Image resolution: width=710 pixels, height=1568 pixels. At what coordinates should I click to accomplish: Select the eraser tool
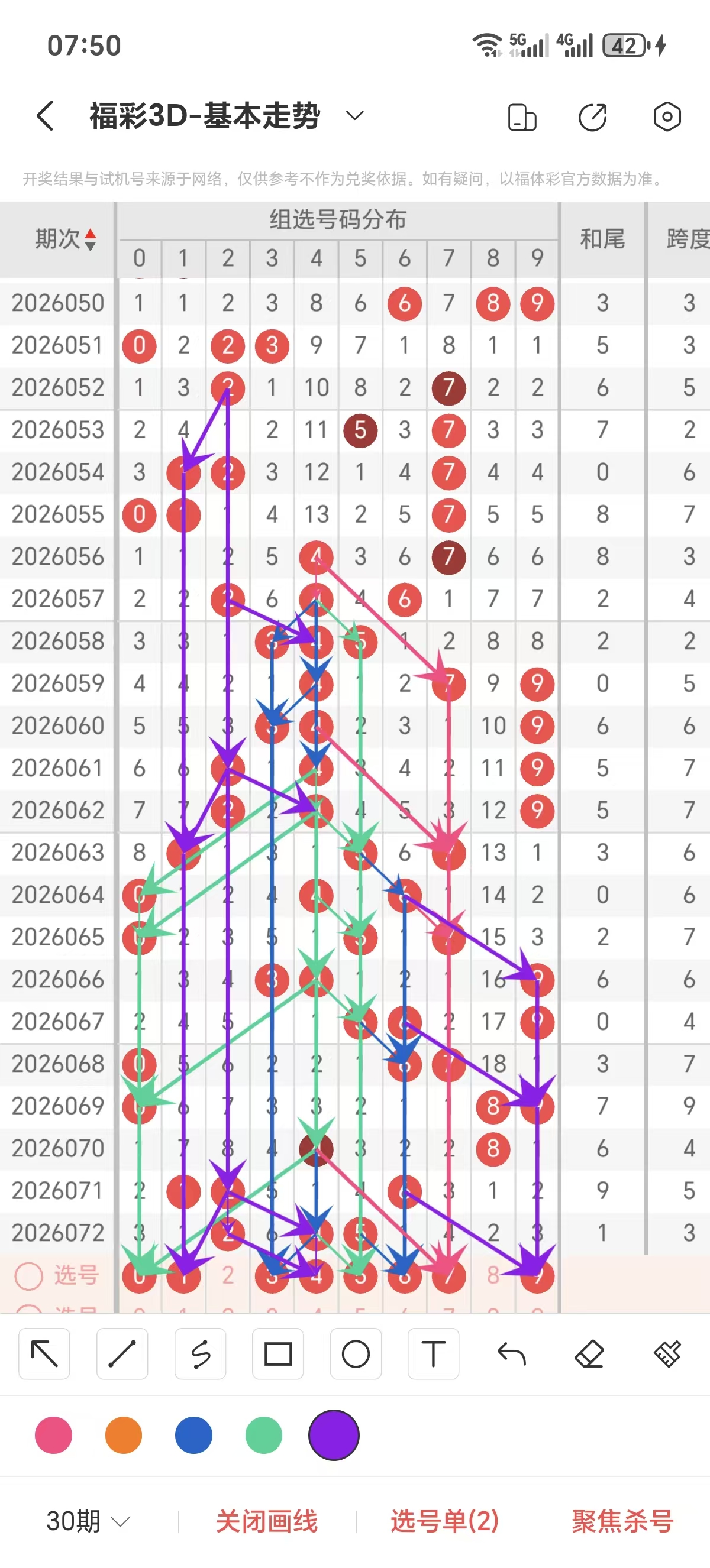pyautogui.click(x=589, y=1355)
